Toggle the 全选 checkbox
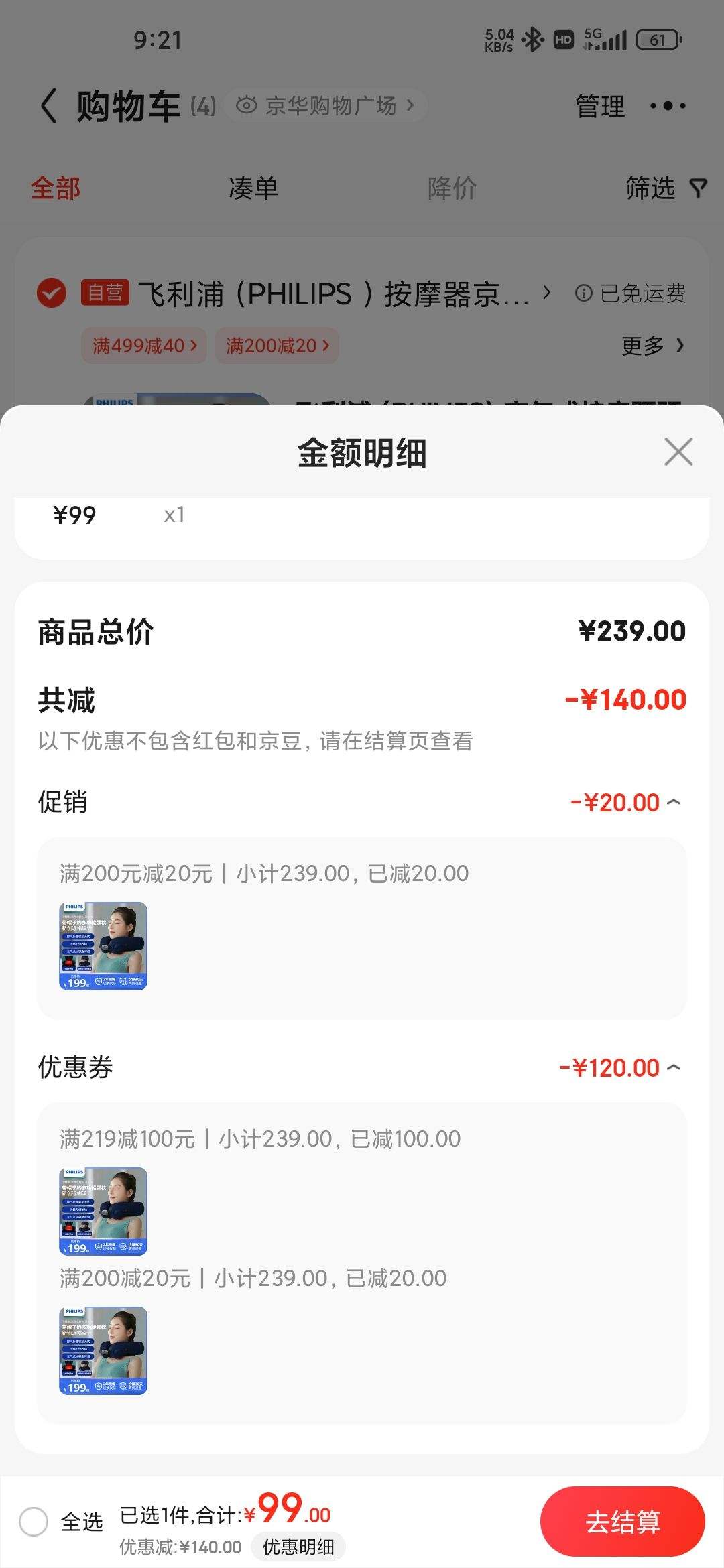 pyautogui.click(x=34, y=1522)
